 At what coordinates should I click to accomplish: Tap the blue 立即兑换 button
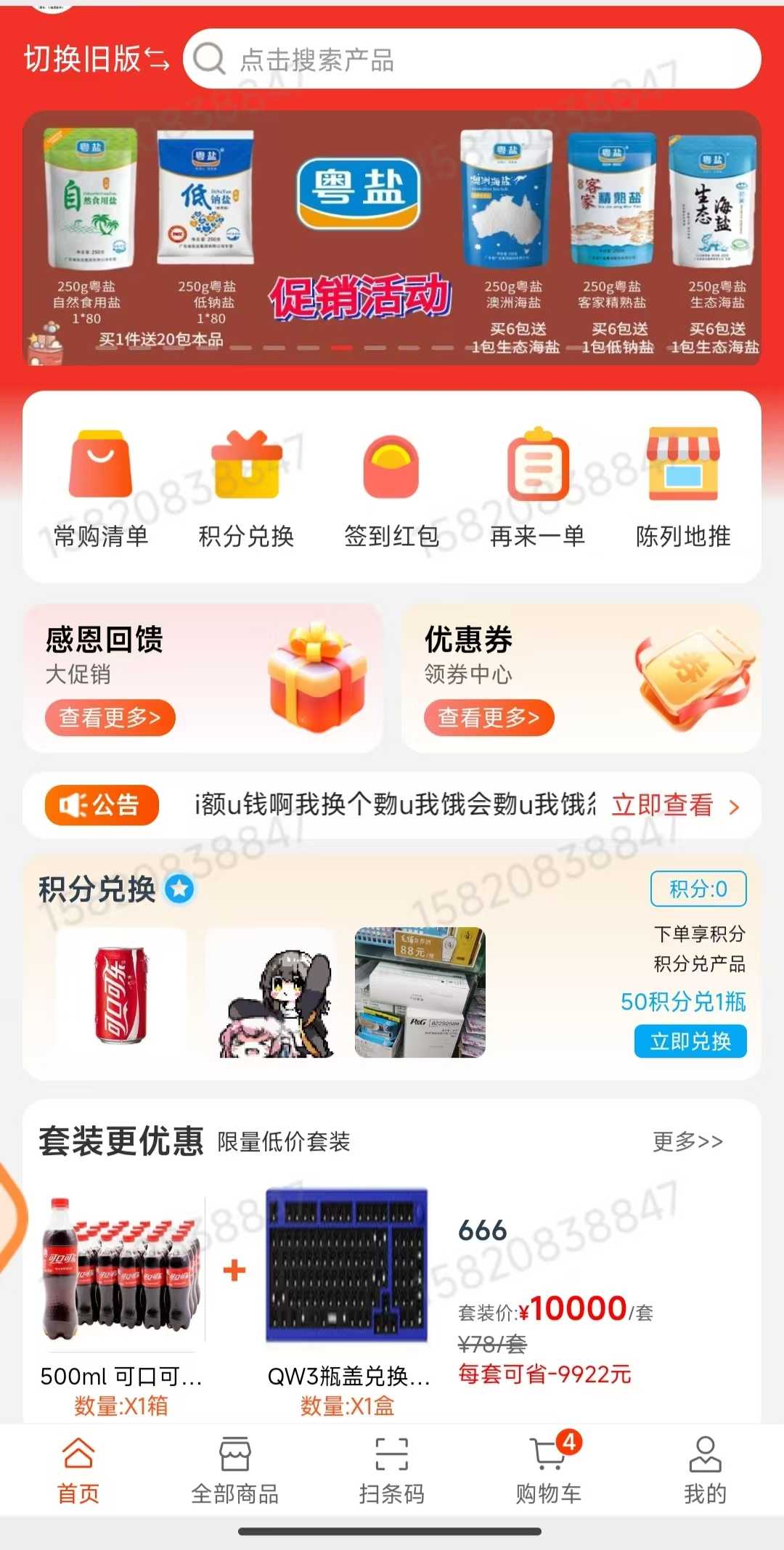(690, 1042)
